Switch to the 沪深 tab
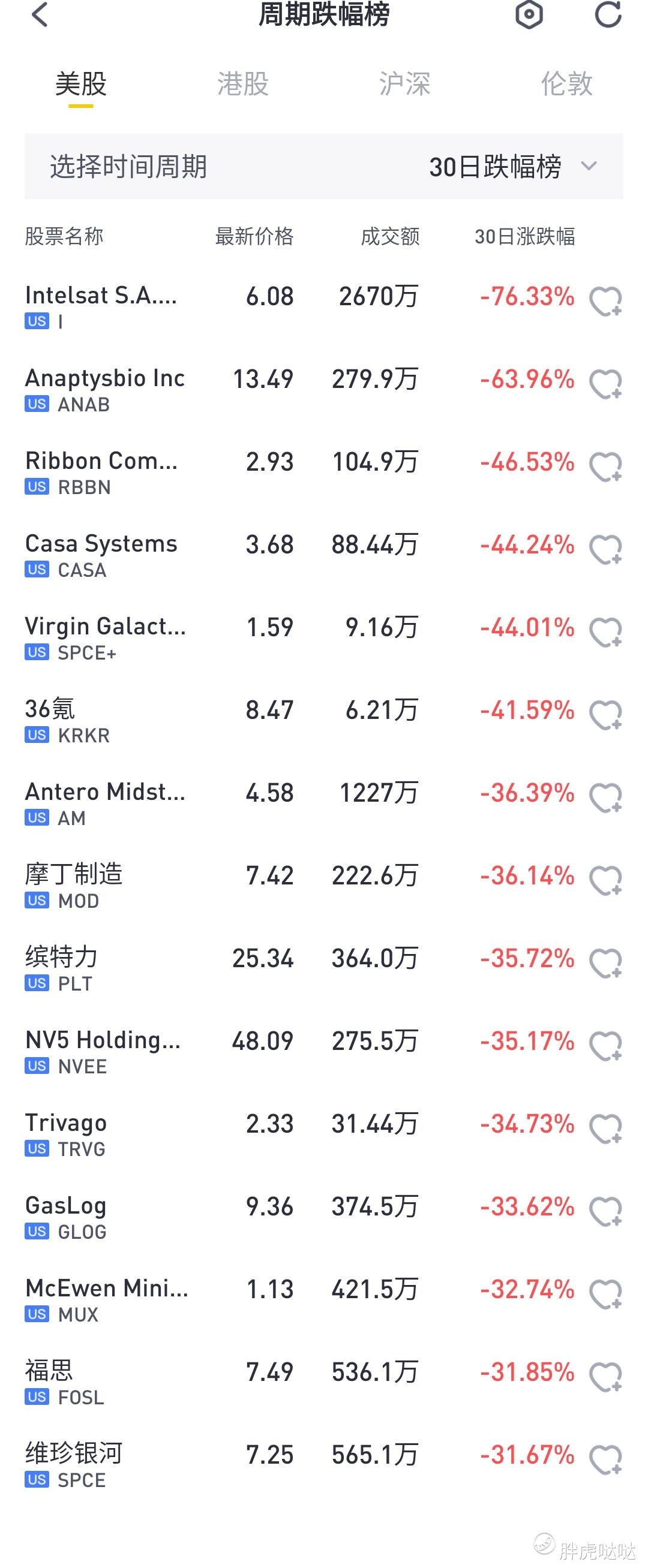This screenshot has height=1568, width=648. click(x=404, y=84)
